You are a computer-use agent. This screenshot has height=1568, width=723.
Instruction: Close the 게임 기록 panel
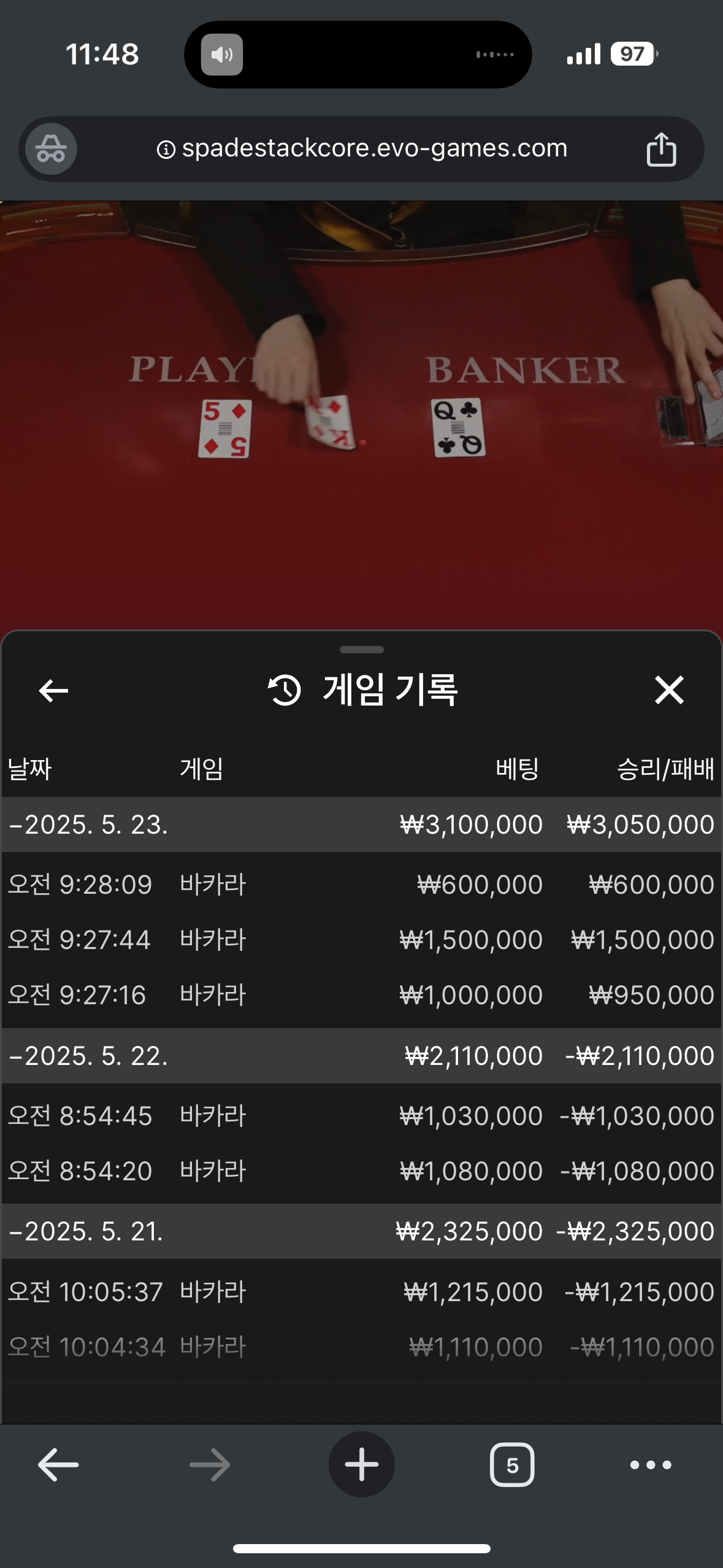point(668,690)
